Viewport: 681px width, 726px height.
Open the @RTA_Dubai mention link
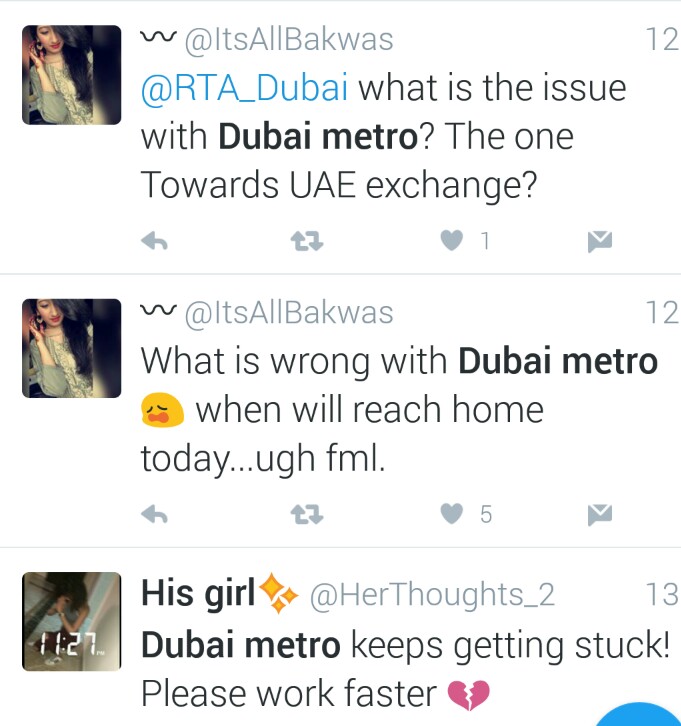coord(245,88)
